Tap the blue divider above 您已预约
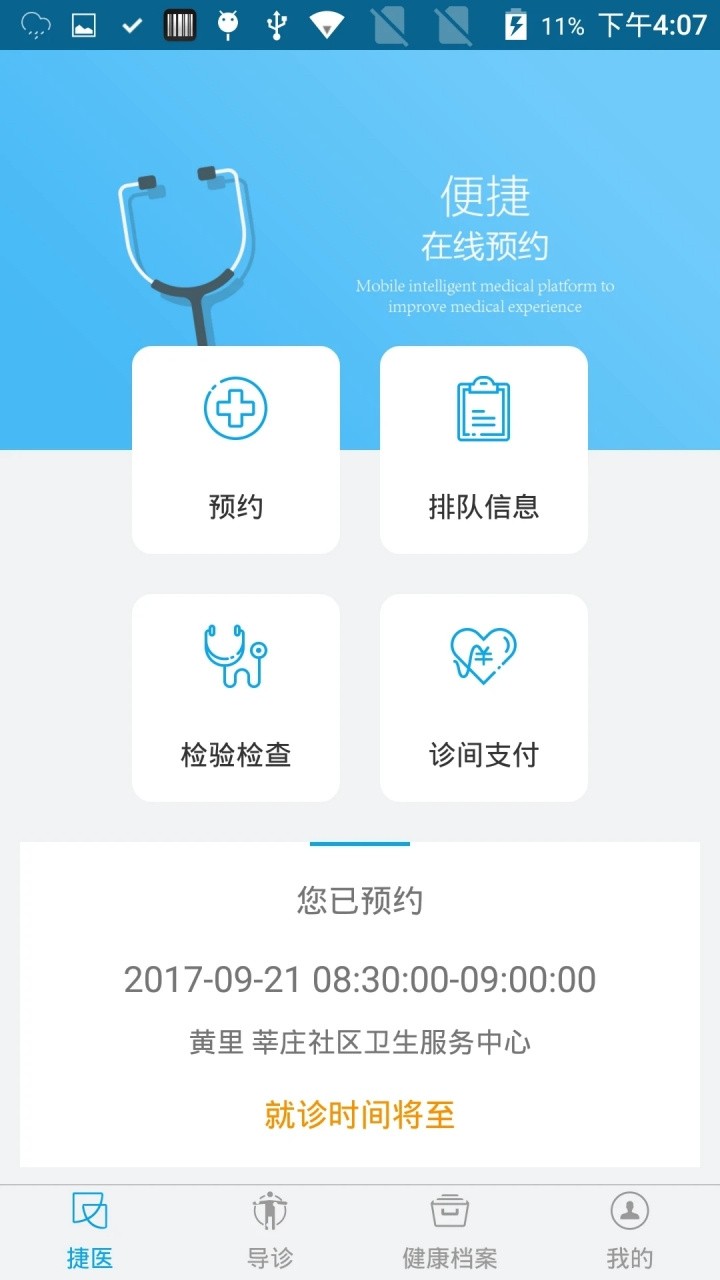This screenshot has width=720, height=1280. coord(360,845)
